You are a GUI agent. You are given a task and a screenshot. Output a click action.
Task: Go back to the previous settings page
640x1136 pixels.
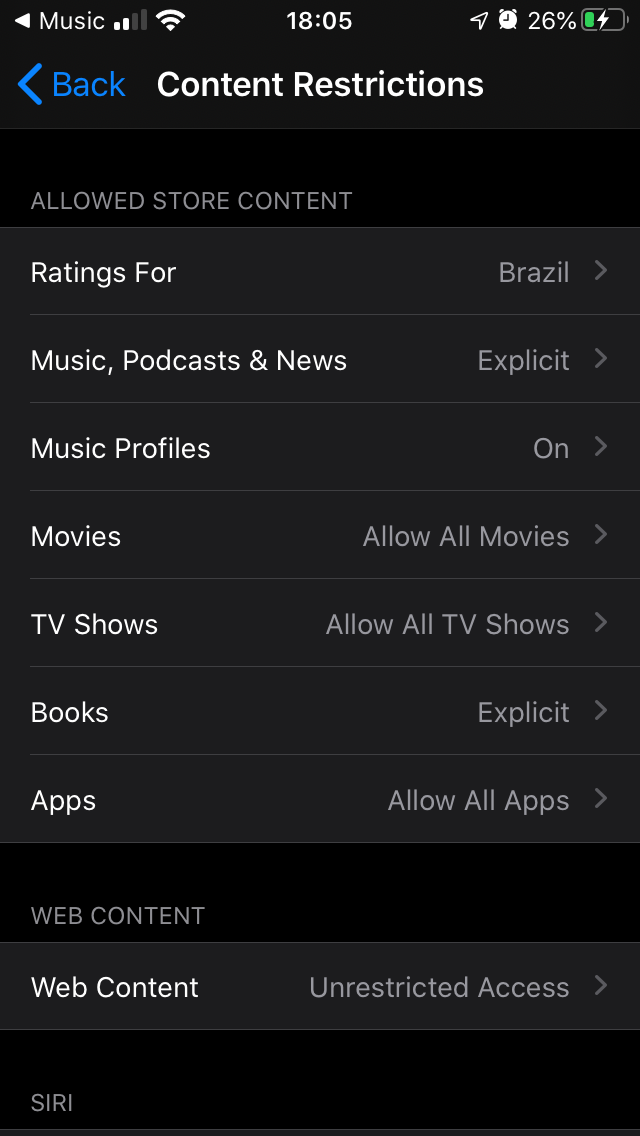coord(72,85)
